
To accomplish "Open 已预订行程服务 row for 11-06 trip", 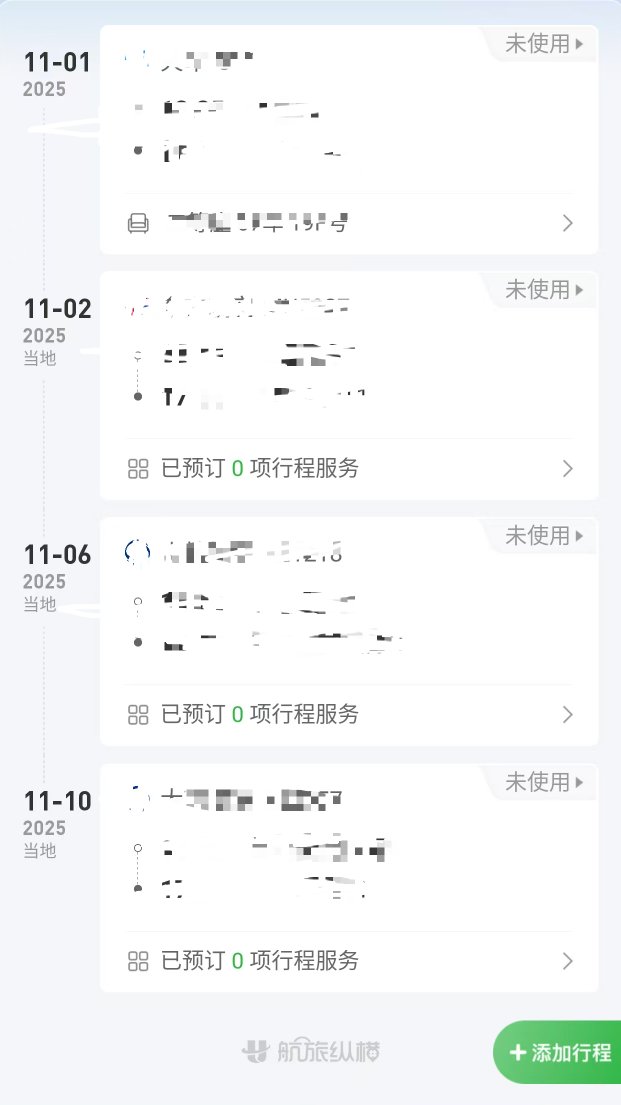I will (348, 714).
